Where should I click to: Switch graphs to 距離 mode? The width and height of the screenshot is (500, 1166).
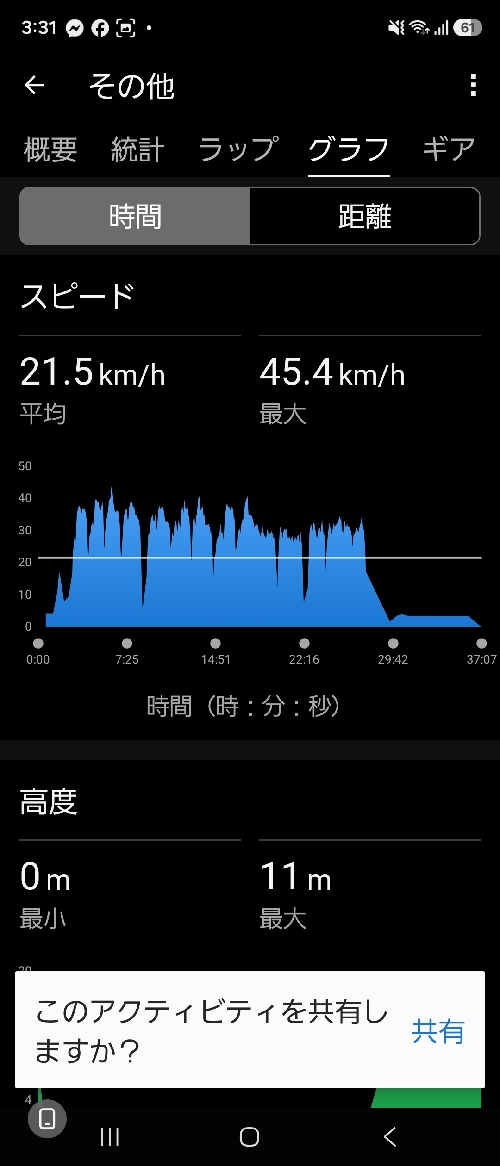coord(365,216)
